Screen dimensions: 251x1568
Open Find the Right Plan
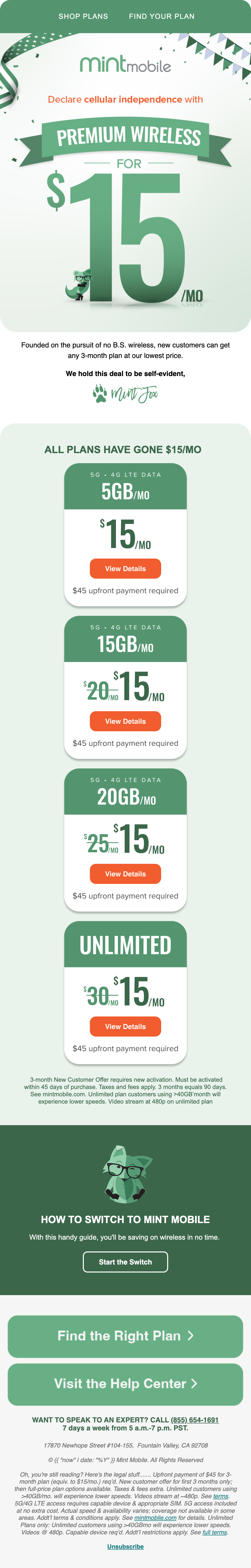[x=125, y=1336]
